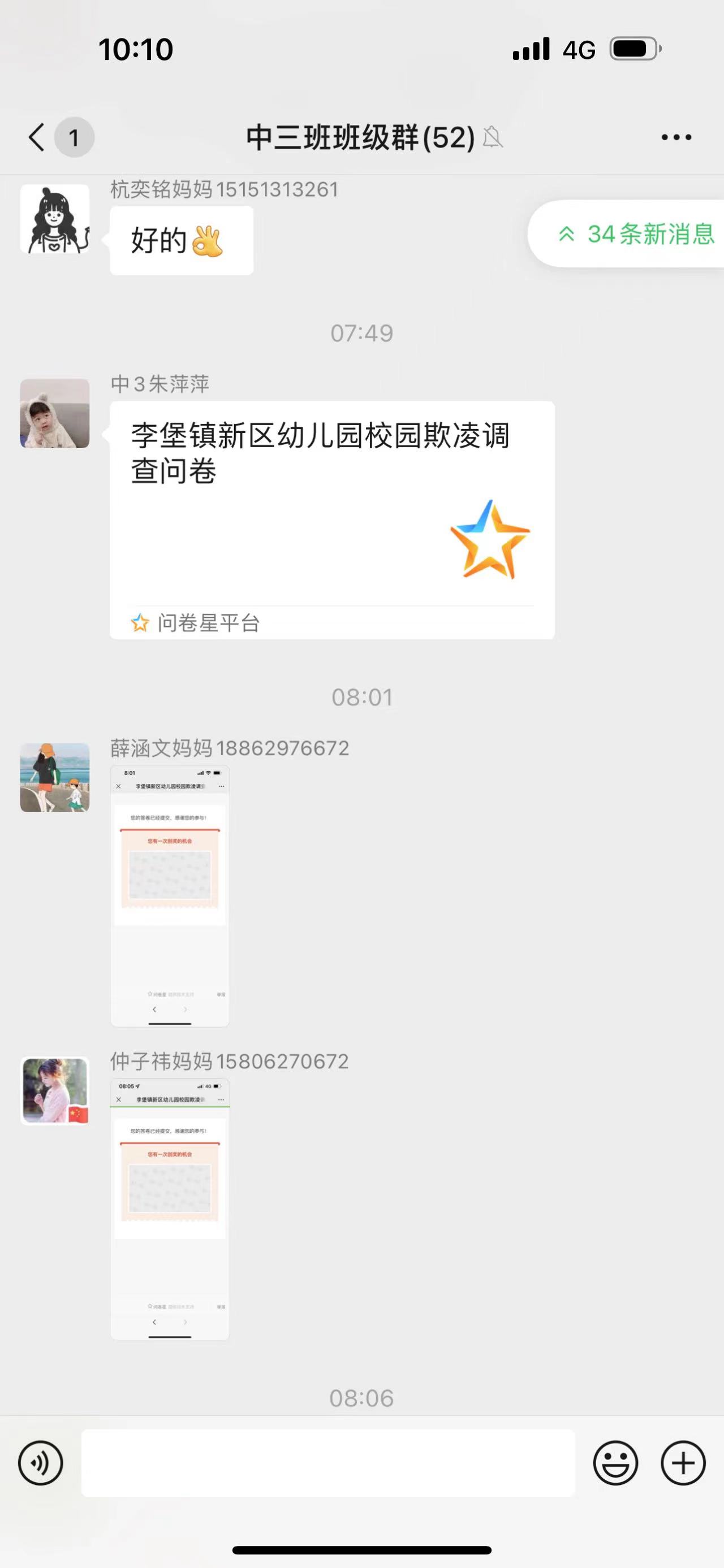Open the group chat options menu
This screenshot has width=724, height=1568.
click(676, 137)
